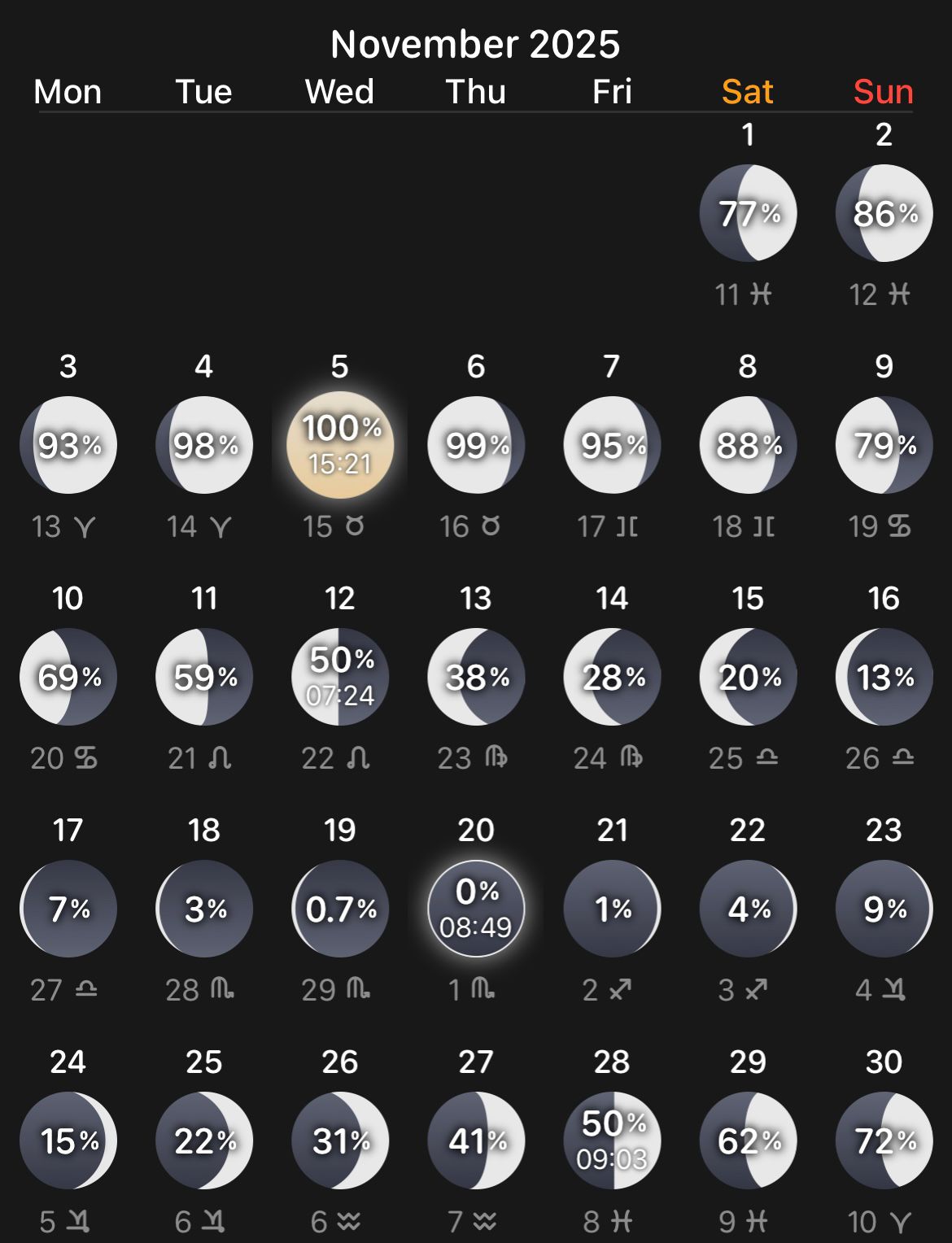952x1243 pixels.
Task: Select November 26 at 31% illumination
Action: tap(340, 1141)
